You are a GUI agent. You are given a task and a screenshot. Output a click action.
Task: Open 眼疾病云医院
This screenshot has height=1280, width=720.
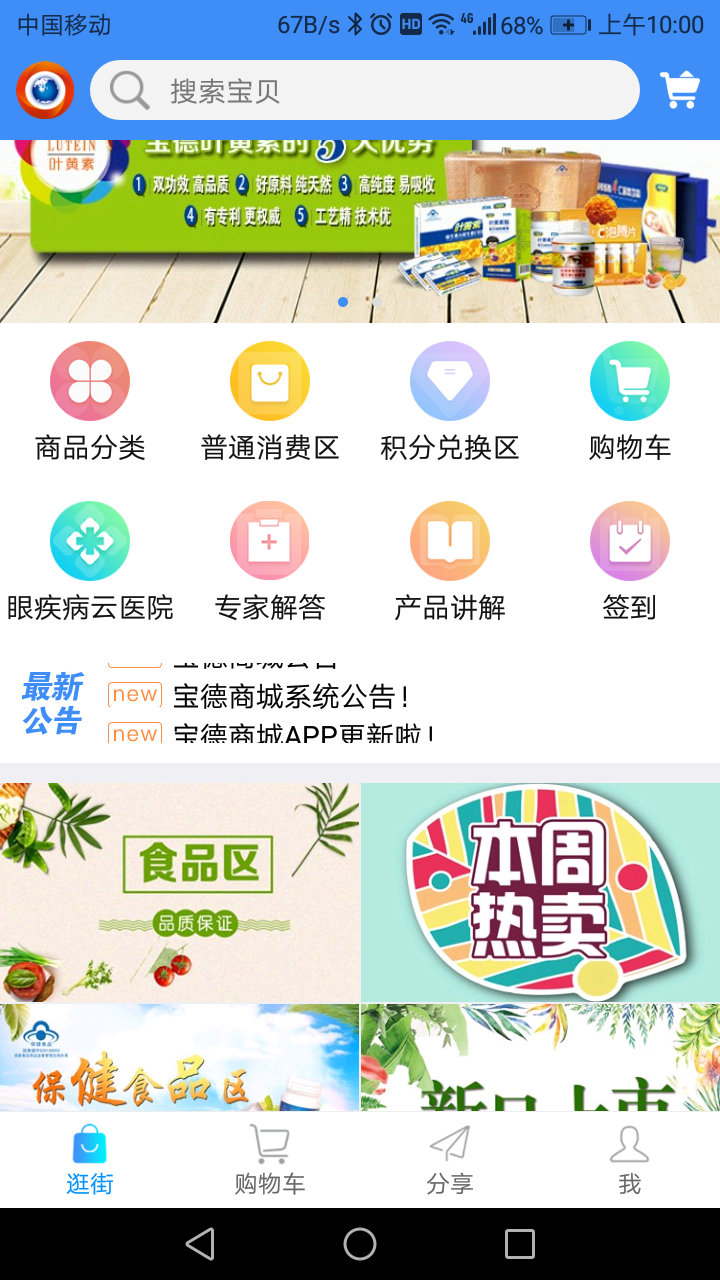90,560
